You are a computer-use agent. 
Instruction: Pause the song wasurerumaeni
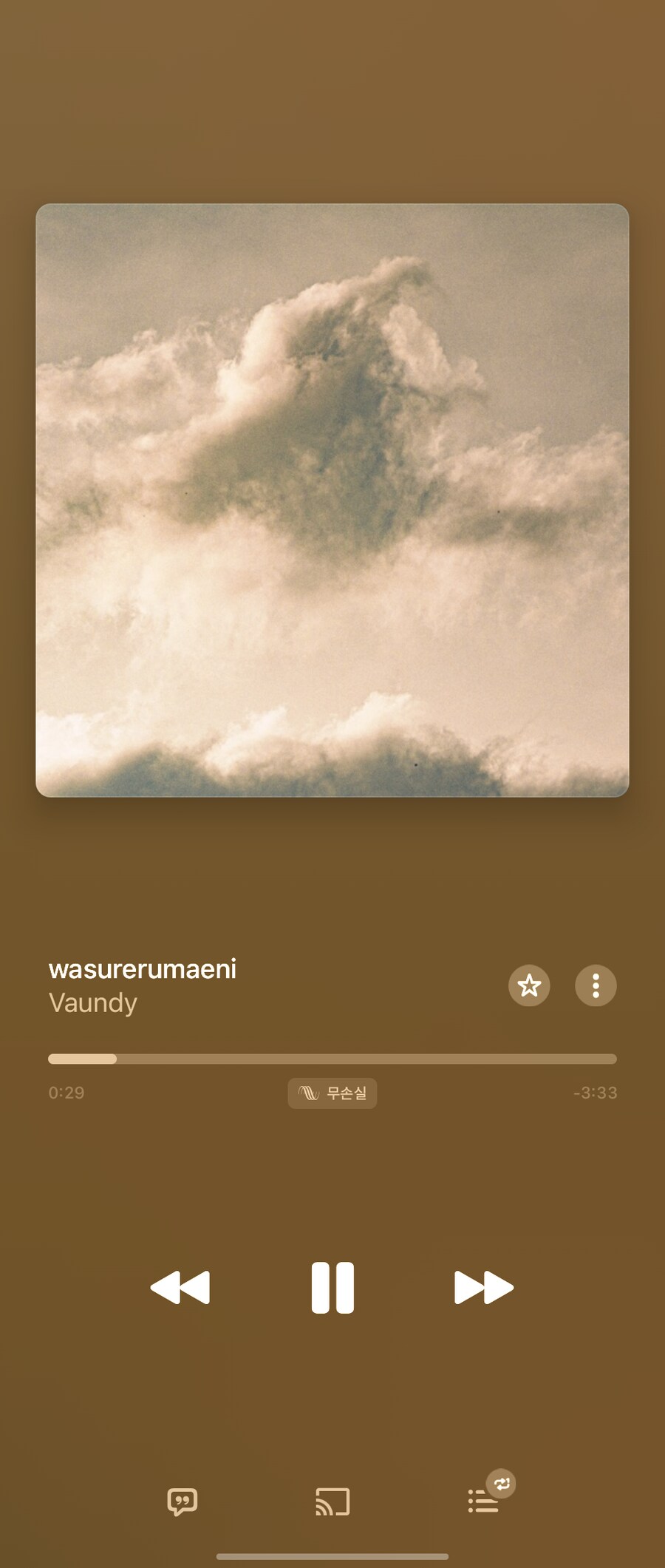coord(332,1287)
